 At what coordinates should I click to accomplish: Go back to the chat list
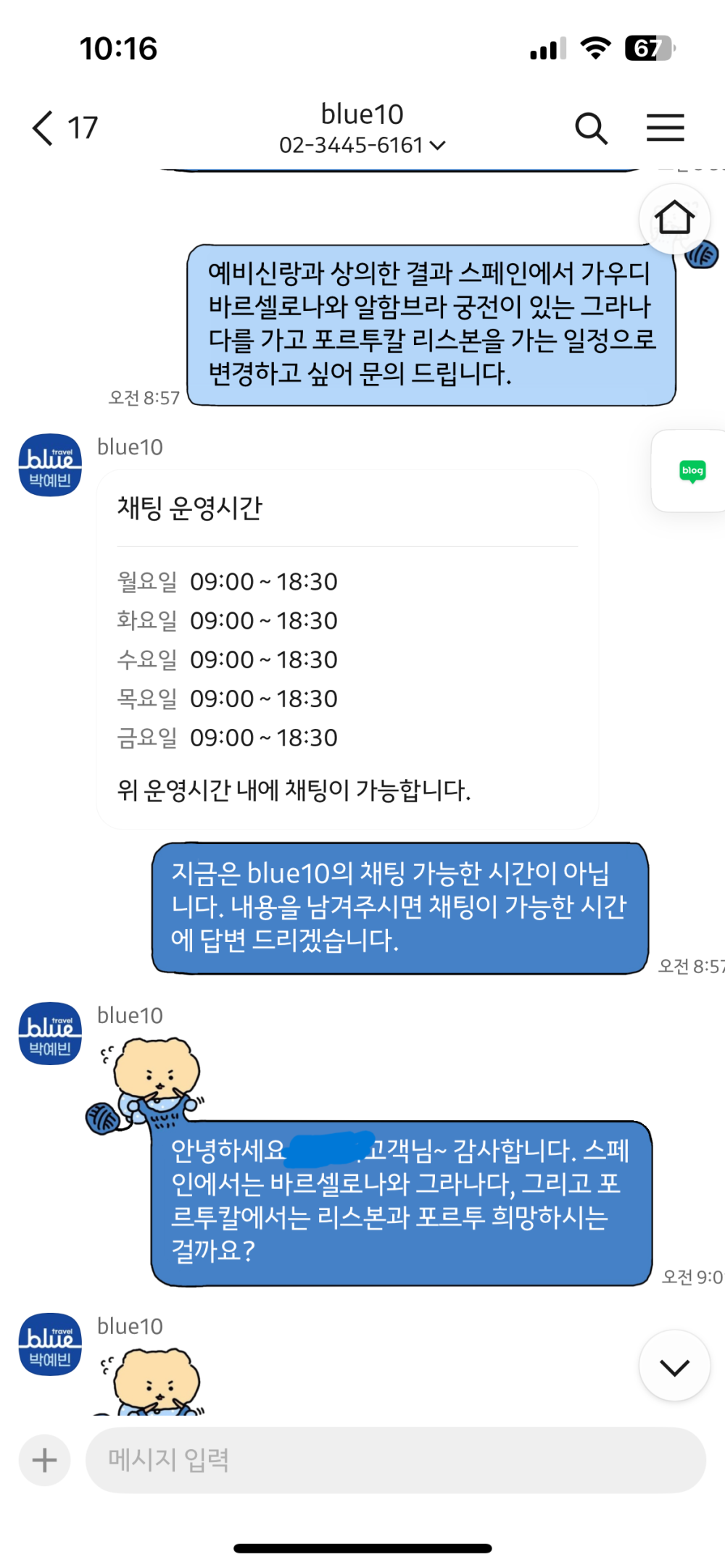click(43, 128)
